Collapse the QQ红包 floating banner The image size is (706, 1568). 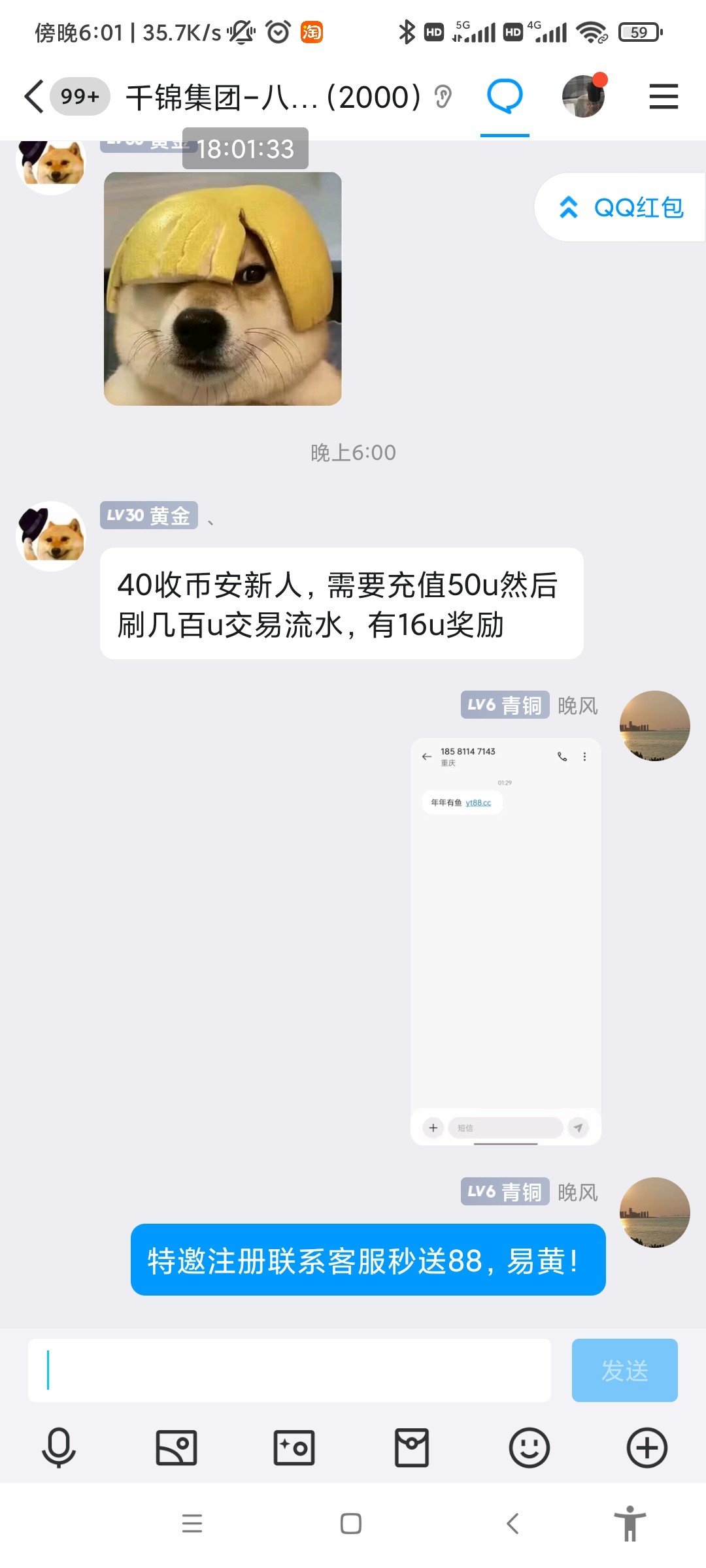pyautogui.click(x=568, y=208)
